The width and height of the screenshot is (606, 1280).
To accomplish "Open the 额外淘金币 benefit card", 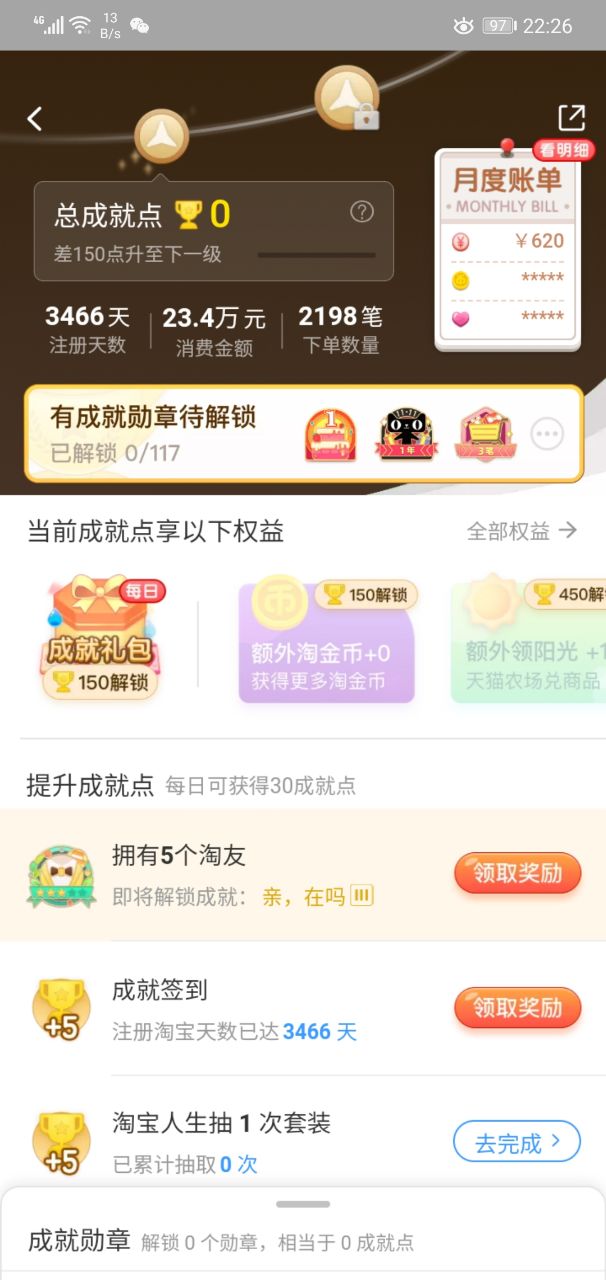I will coord(326,643).
